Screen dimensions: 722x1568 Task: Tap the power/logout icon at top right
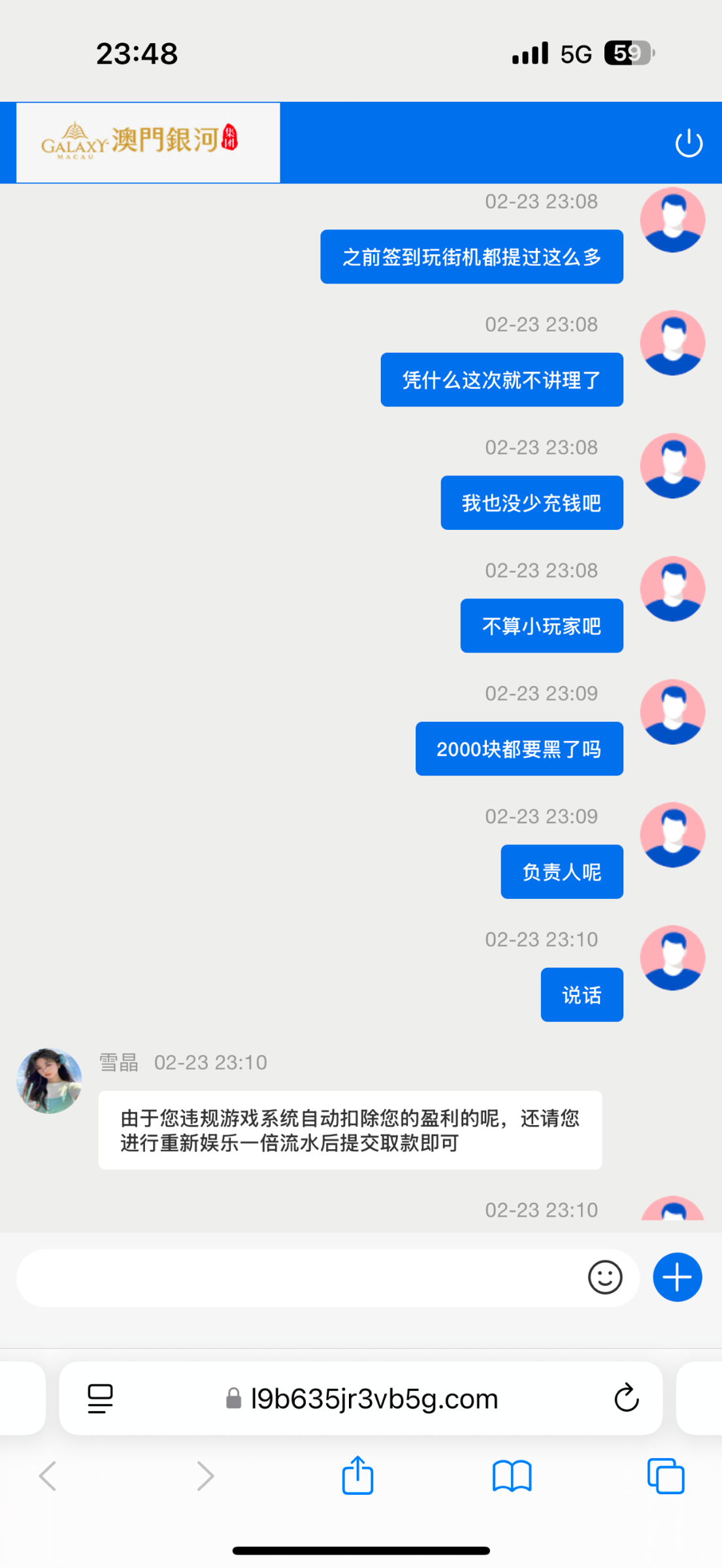[x=688, y=142]
